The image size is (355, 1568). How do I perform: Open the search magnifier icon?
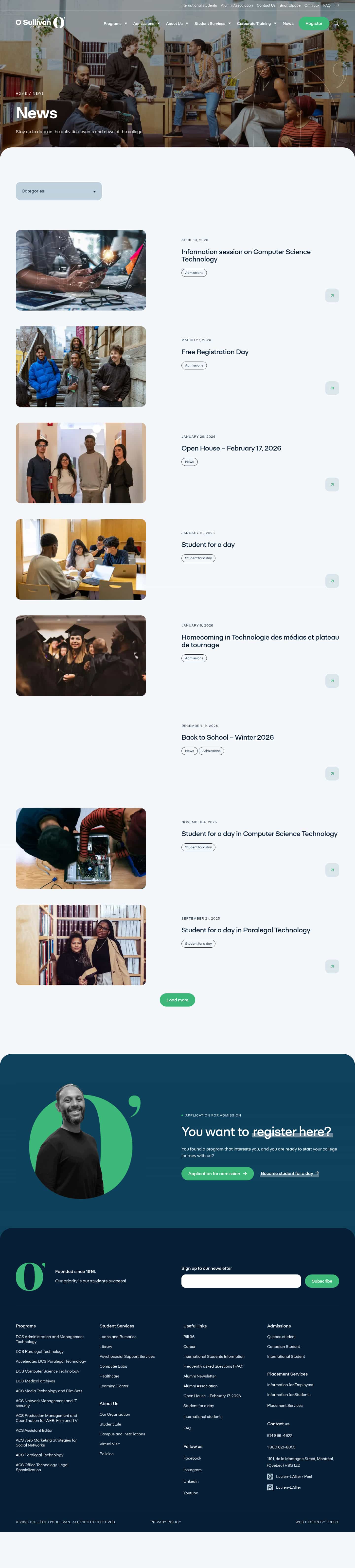click(336, 24)
